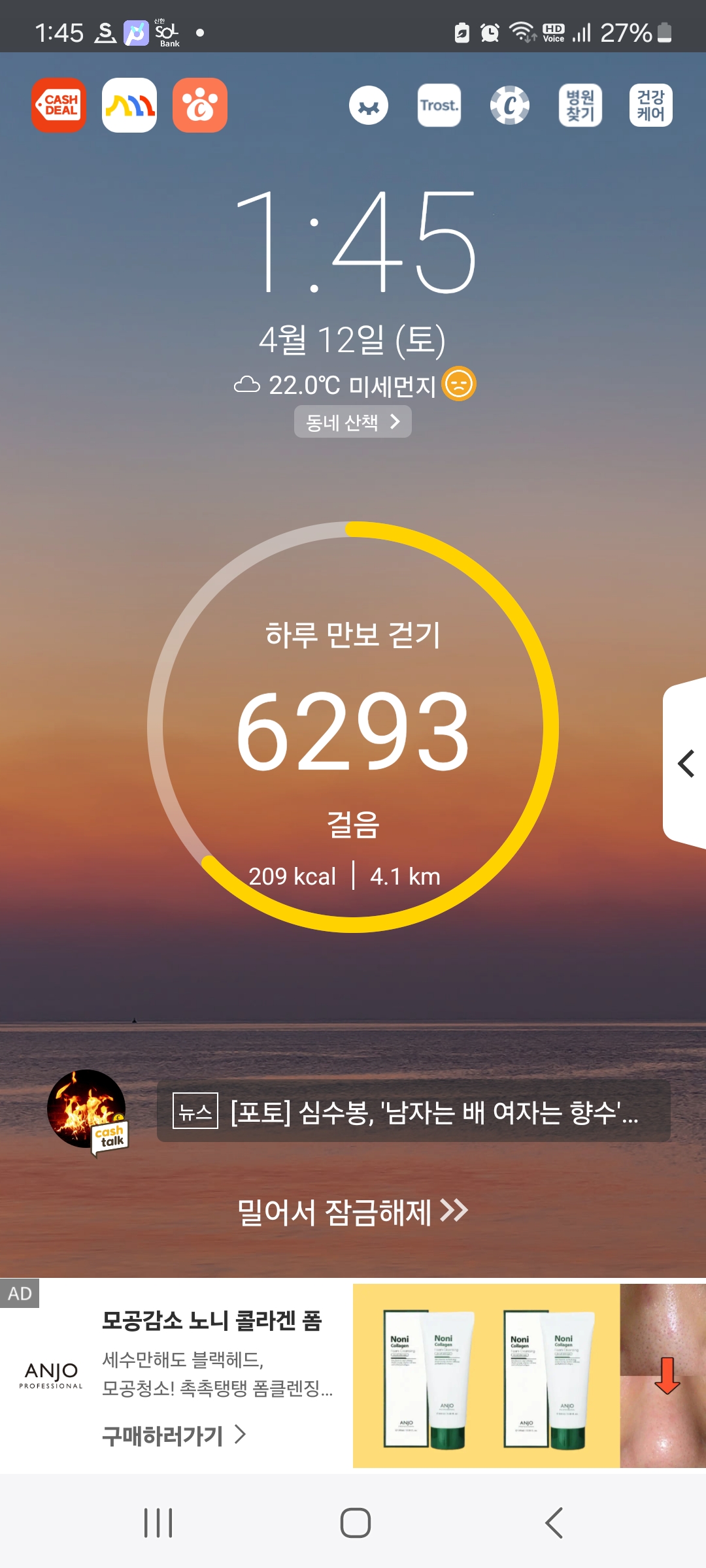The image size is (706, 1568).
Task: Open the Cash Deal shortcut icon
Action: 59,105
